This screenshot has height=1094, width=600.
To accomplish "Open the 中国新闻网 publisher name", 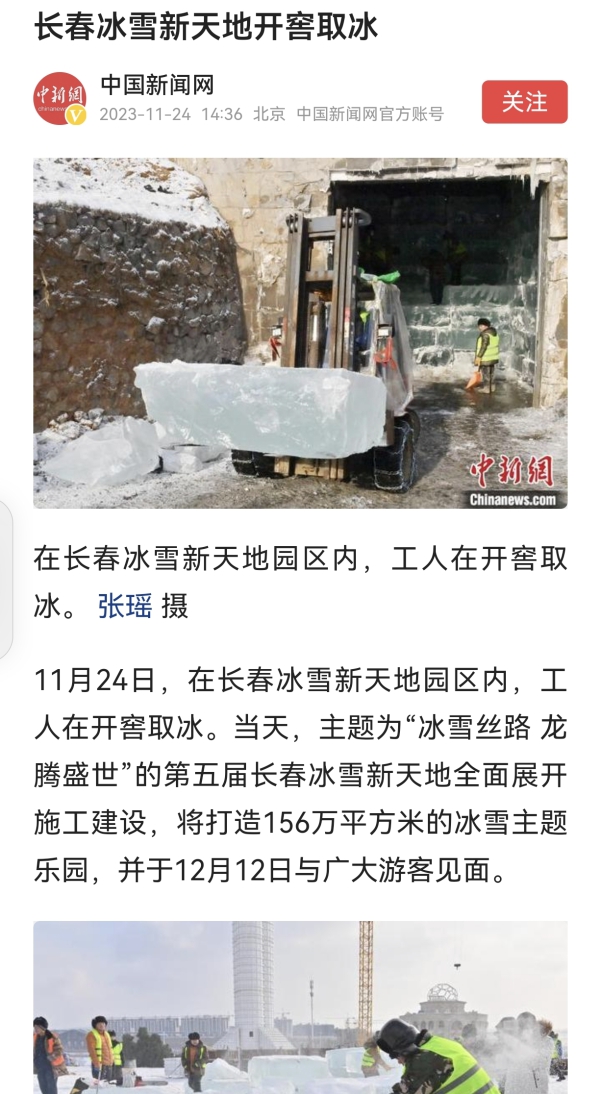I will (x=157, y=85).
